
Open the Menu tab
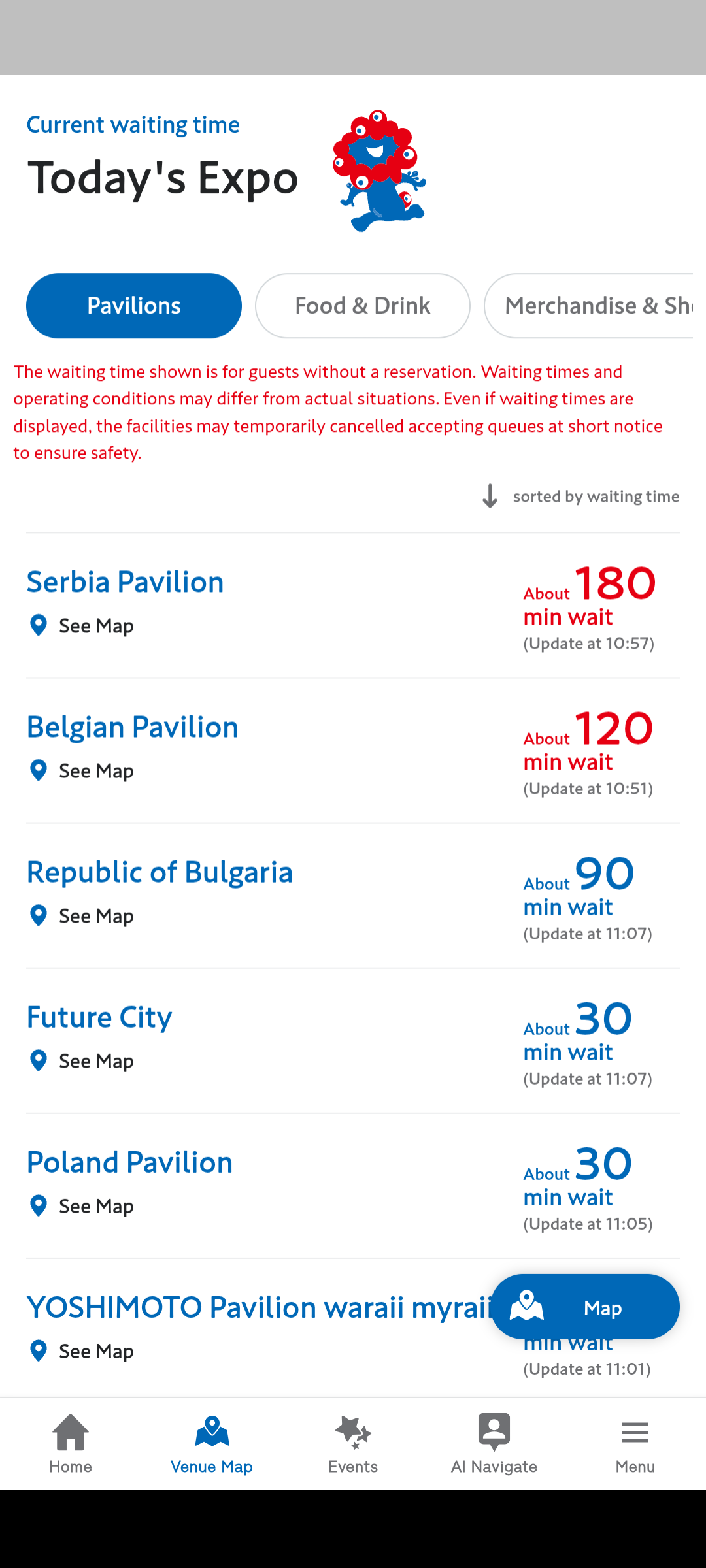635,1444
